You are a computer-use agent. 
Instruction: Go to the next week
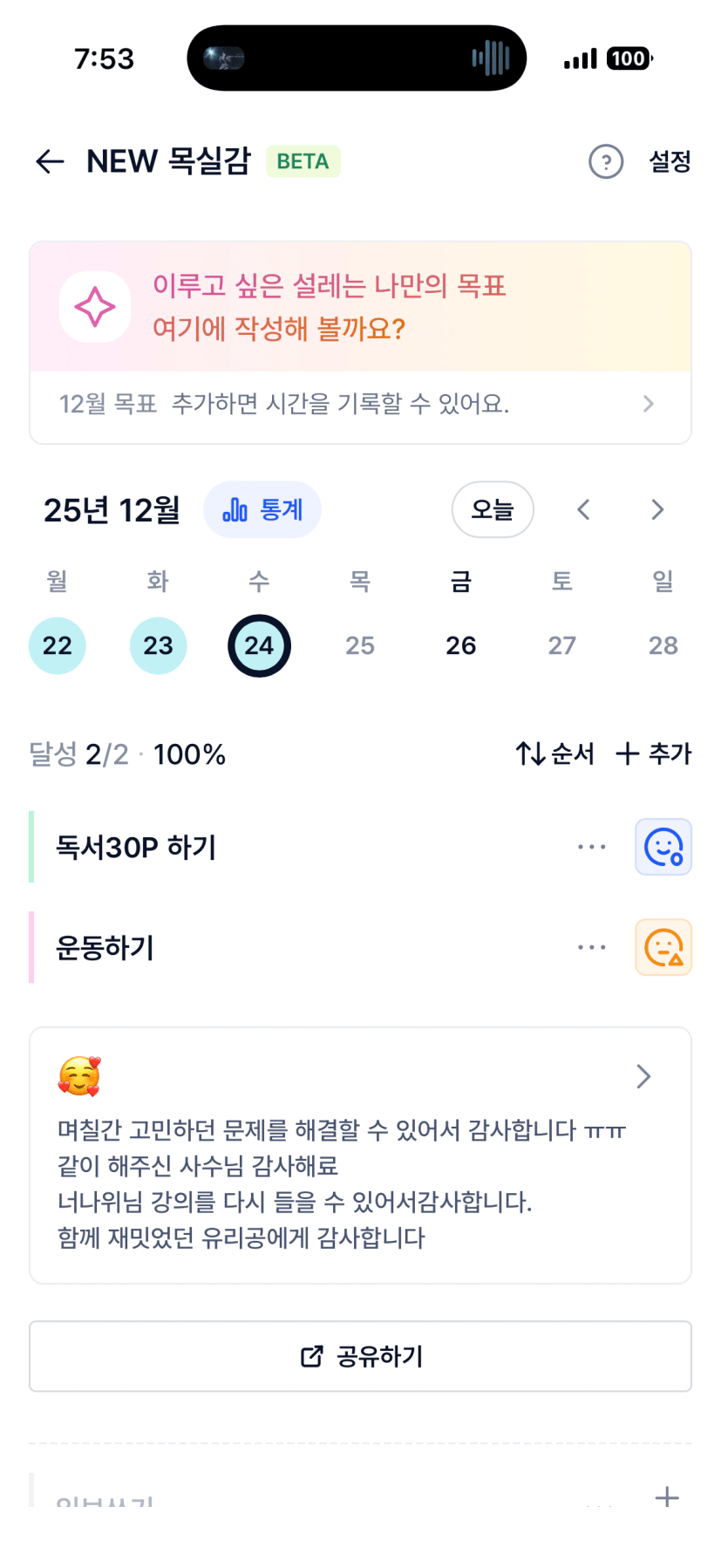(x=657, y=509)
